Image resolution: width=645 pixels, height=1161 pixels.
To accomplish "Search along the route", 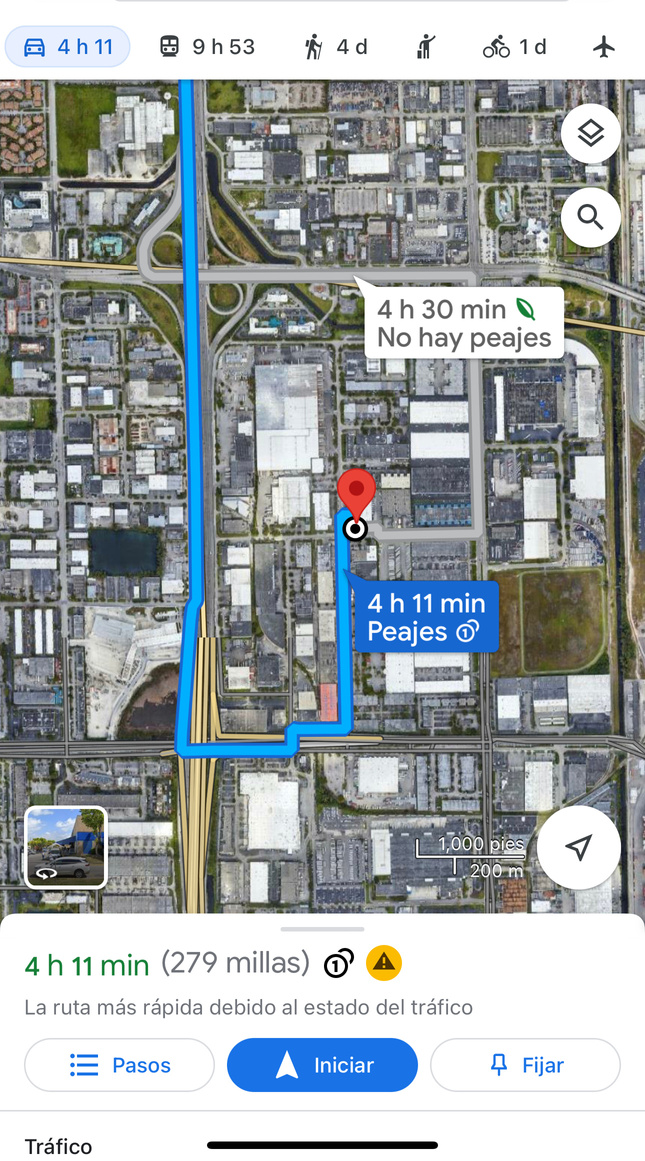I will (590, 217).
